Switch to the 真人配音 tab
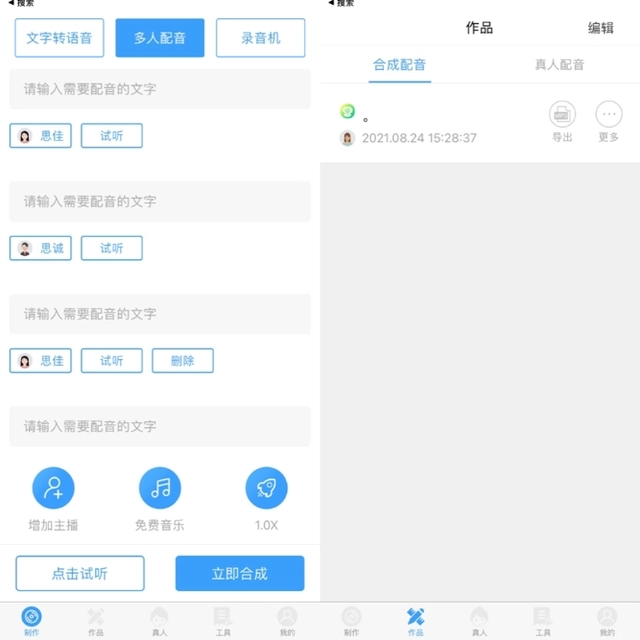 pyautogui.click(x=560, y=64)
